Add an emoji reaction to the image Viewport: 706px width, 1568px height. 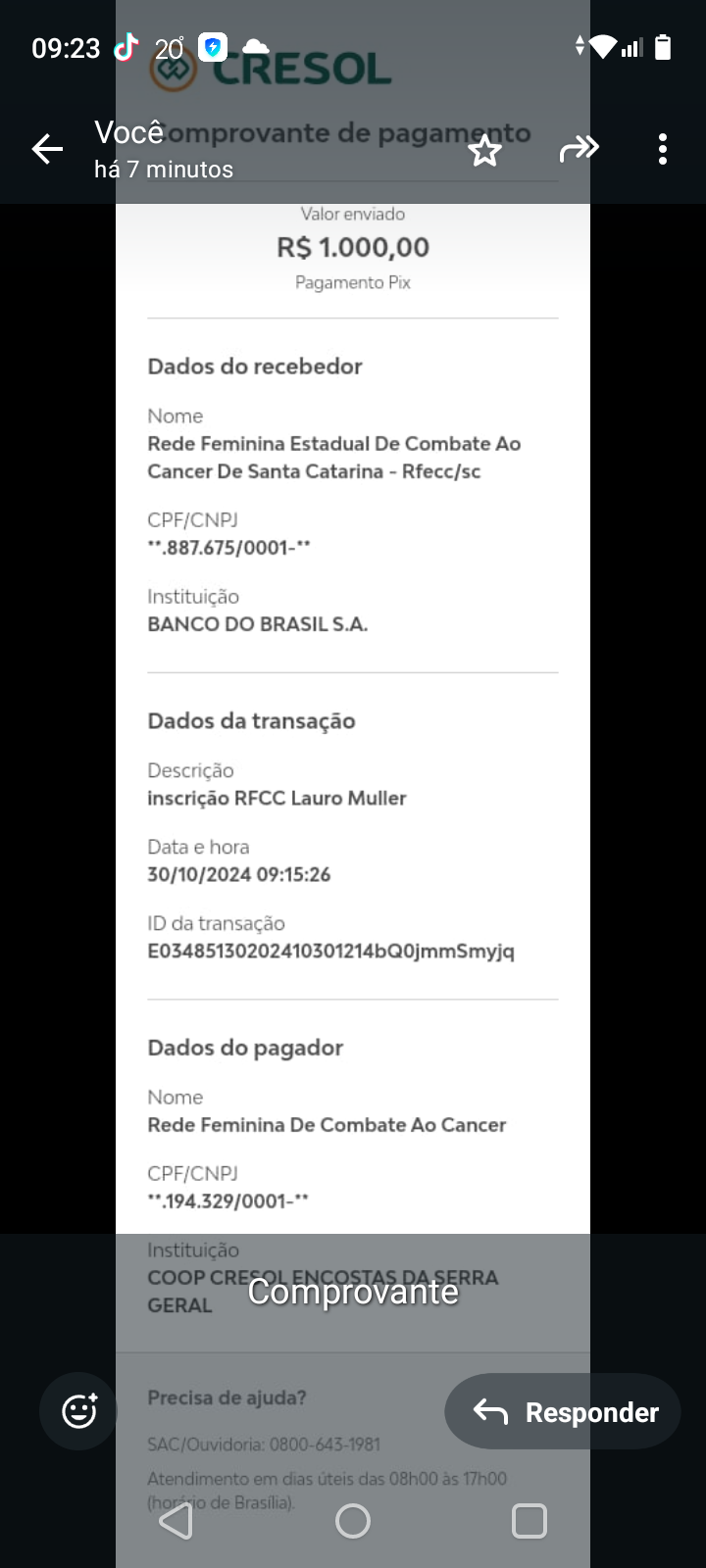[78, 1411]
